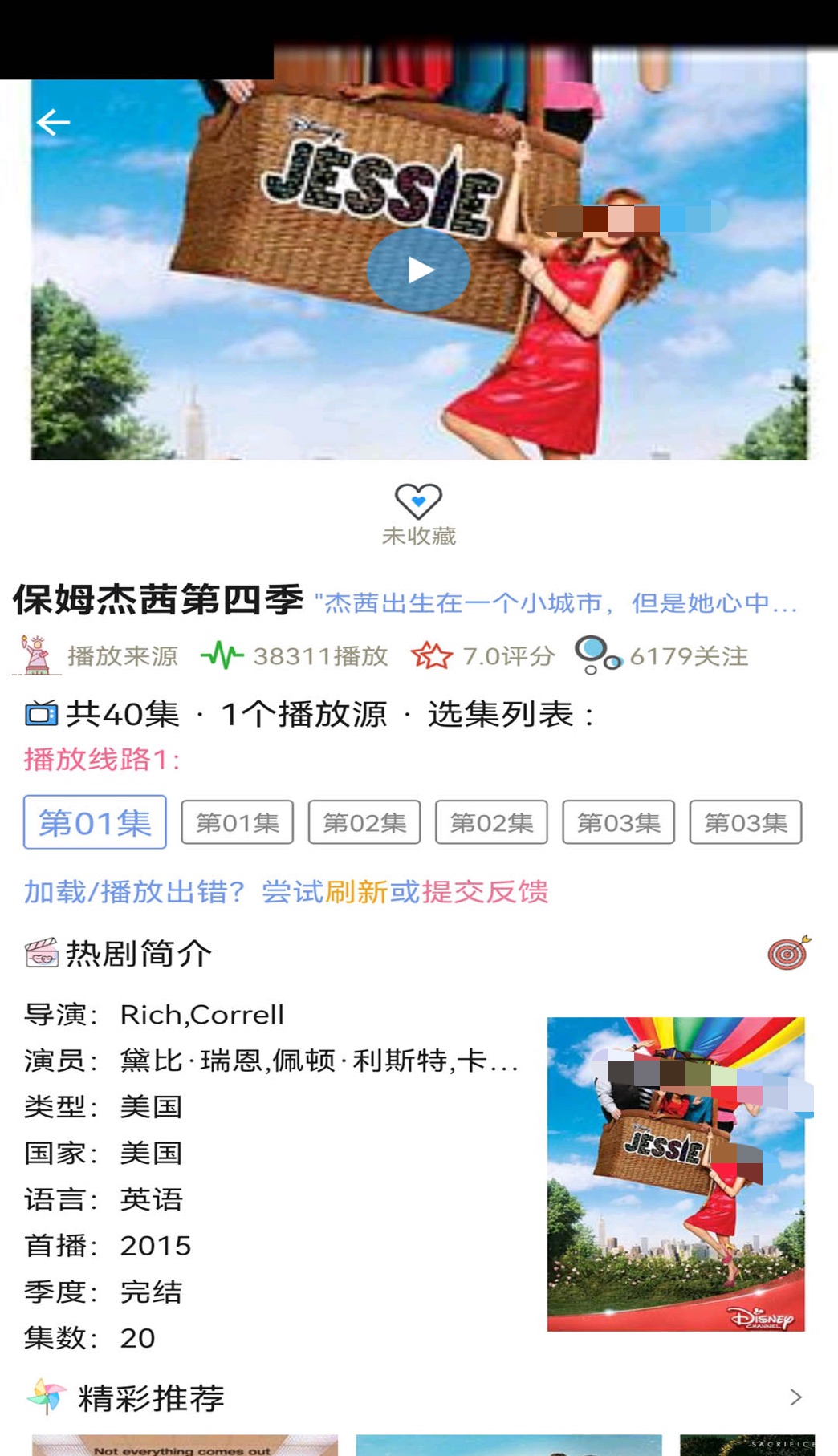The width and height of the screenshot is (838, 1456).
Task: Open the 提交反馈 feedback link
Action: (x=485, y=892)
